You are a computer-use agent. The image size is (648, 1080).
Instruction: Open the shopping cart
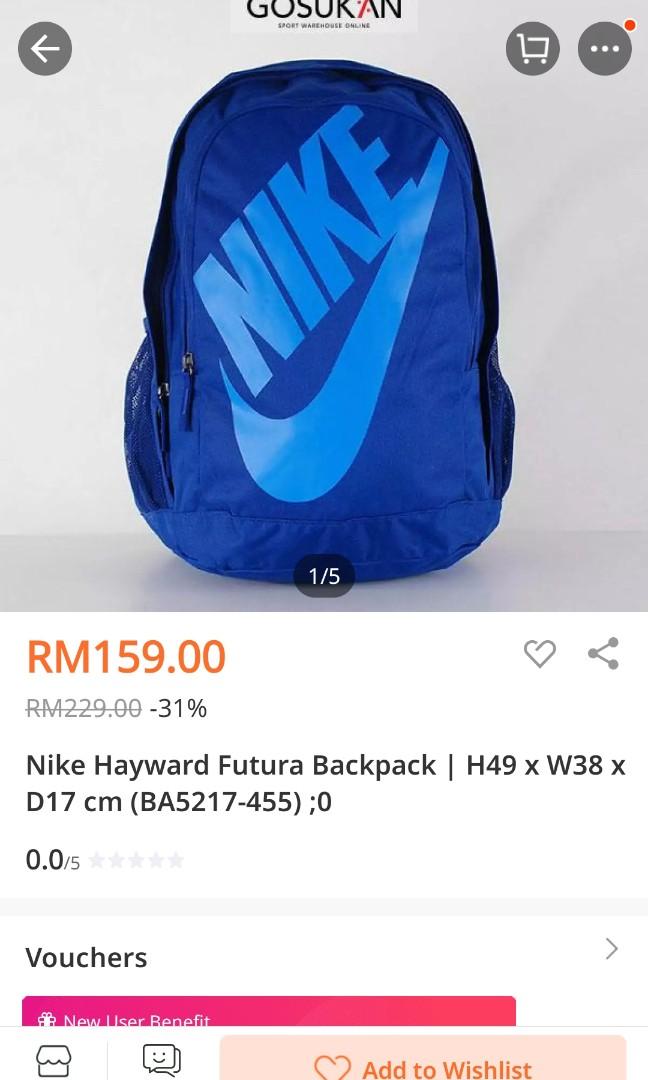[x=532, y=49]
